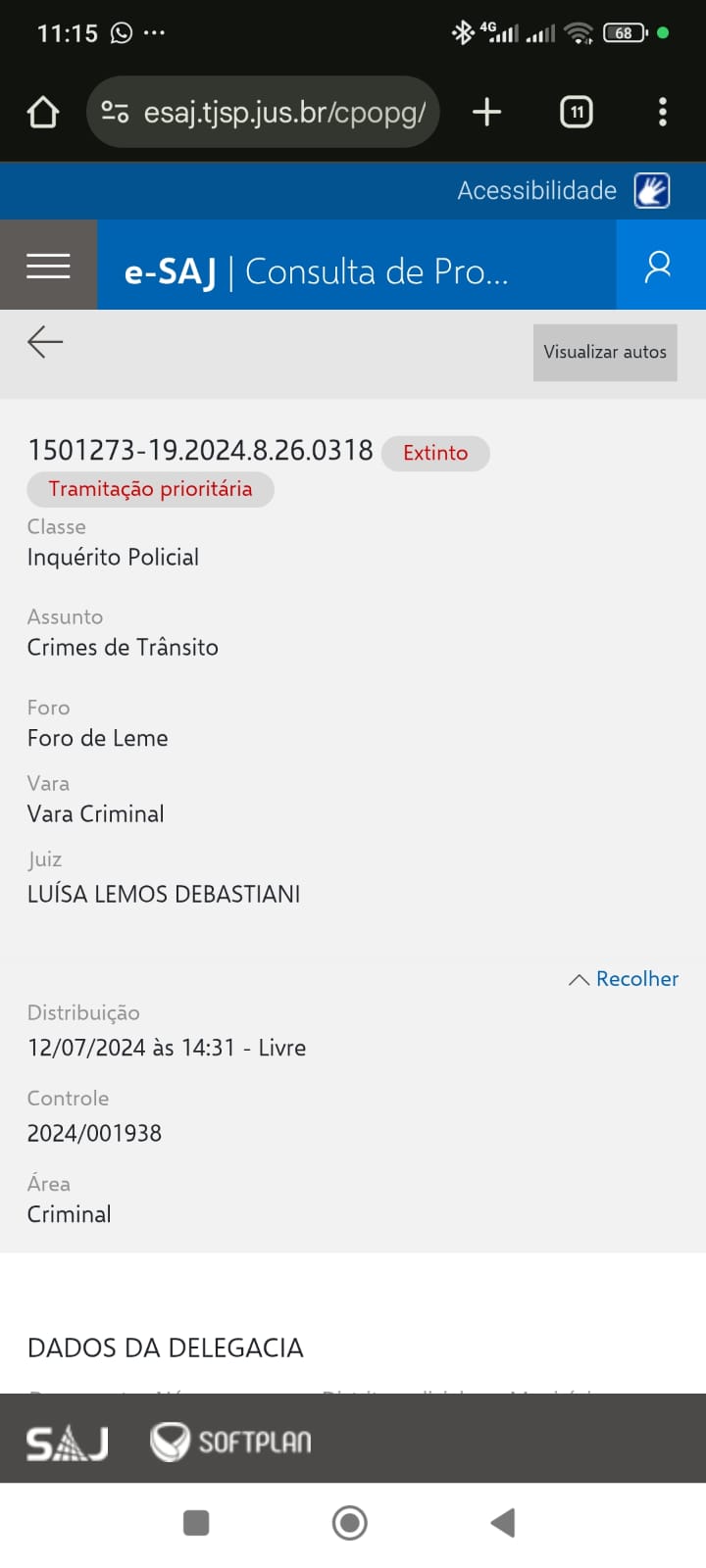Open a new browser tab
Screen dimensions: 706x1568
click(x=486, y=112)
